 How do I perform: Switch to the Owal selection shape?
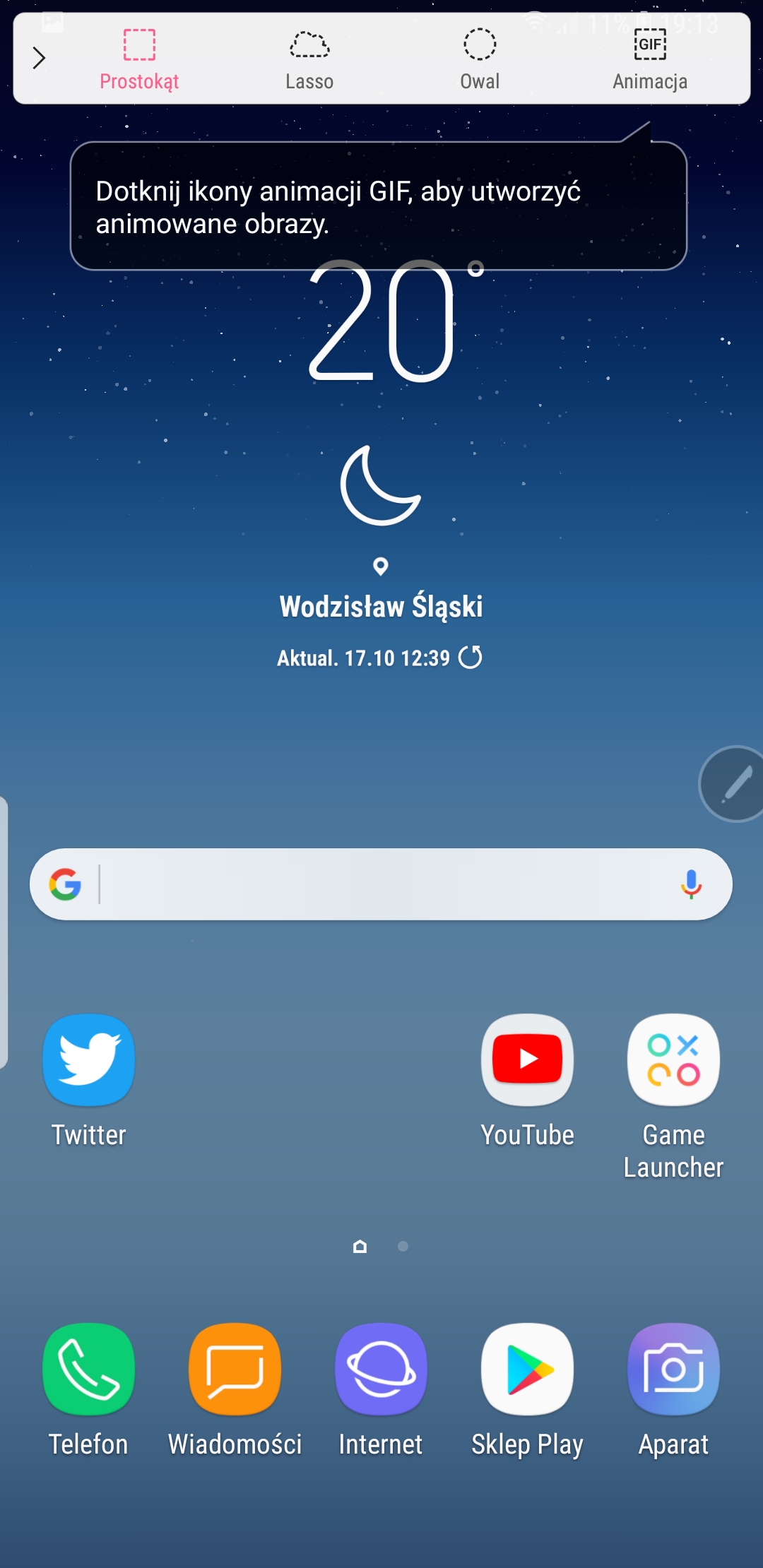[x=480, y=59]
